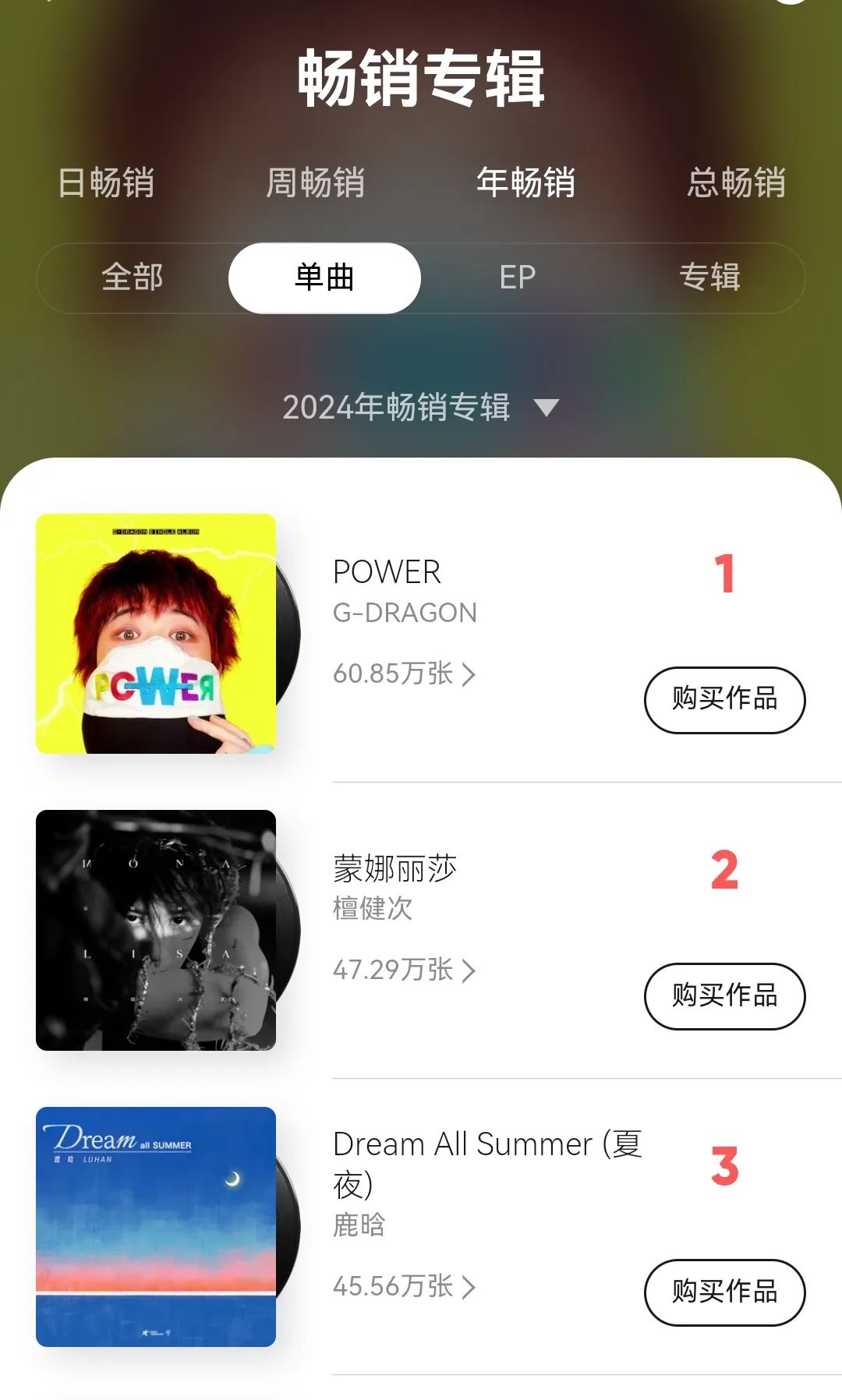842x1400 pixels.
Task: Keep 单曲 filter selected
Action: [325, 278]
